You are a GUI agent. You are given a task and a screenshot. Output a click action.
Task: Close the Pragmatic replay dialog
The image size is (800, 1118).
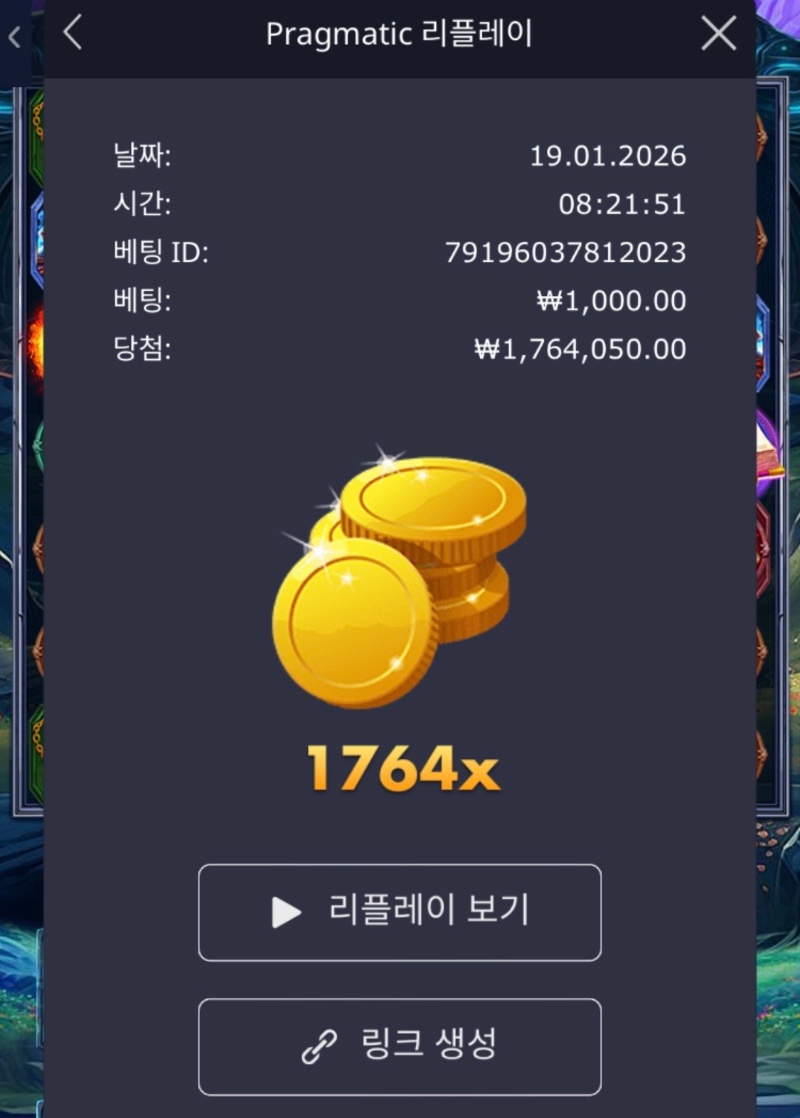click(x=718, y=34)
